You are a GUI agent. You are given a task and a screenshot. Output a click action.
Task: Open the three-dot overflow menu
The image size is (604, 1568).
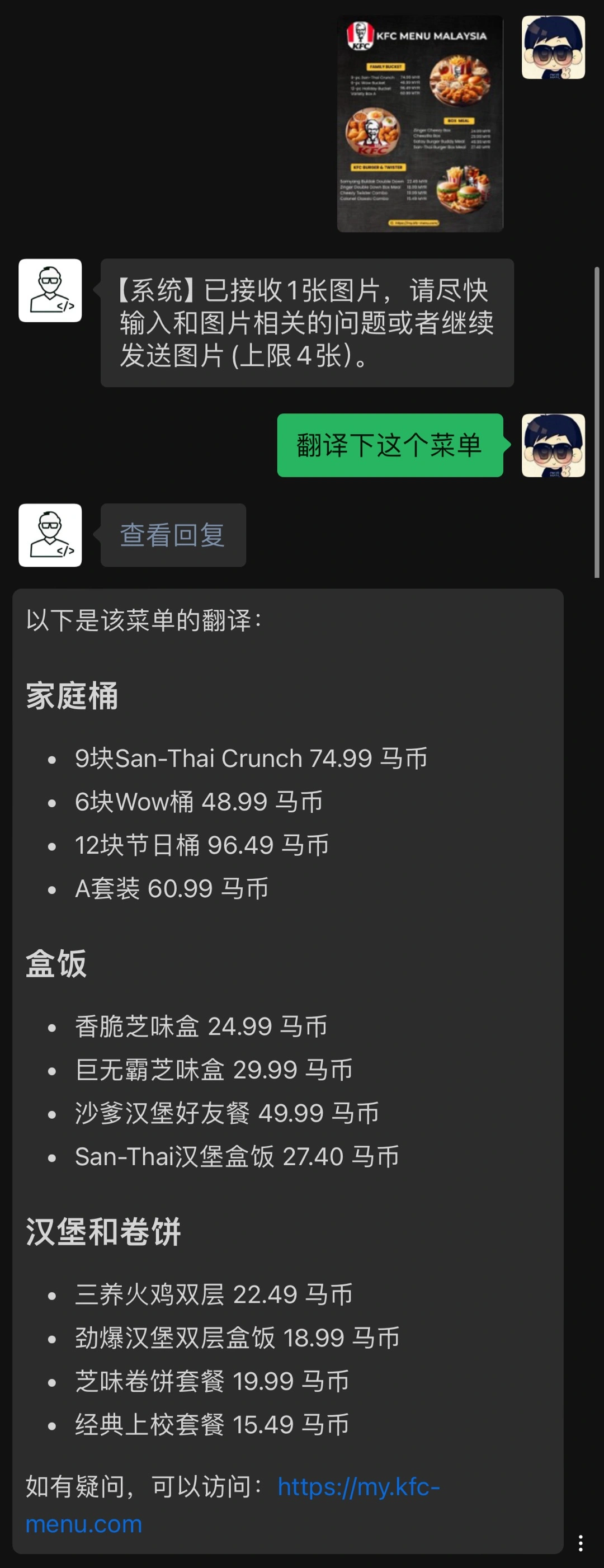point(581,1542)
